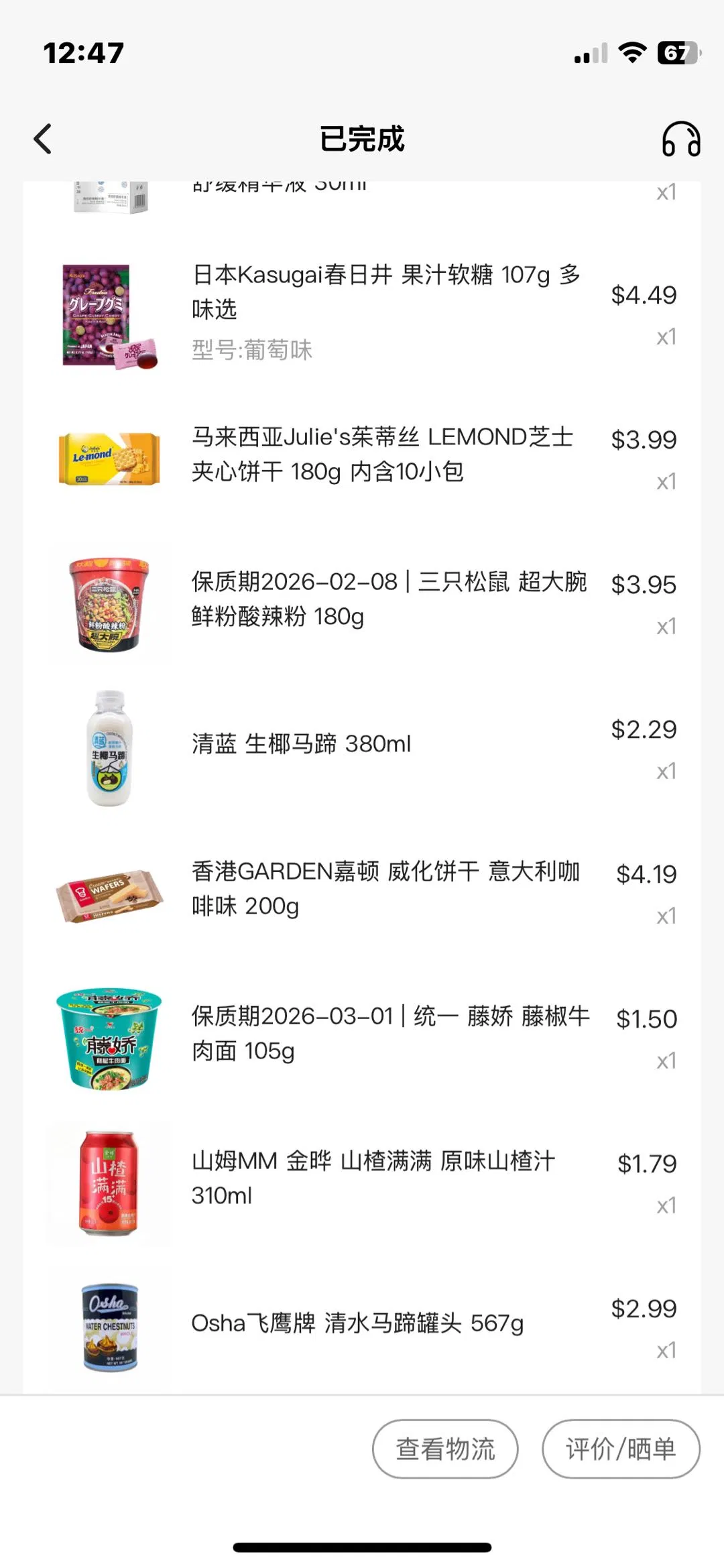724x1568 pixels.
Task: Tap the 查看物流 button
Action: pos(445,1449)
